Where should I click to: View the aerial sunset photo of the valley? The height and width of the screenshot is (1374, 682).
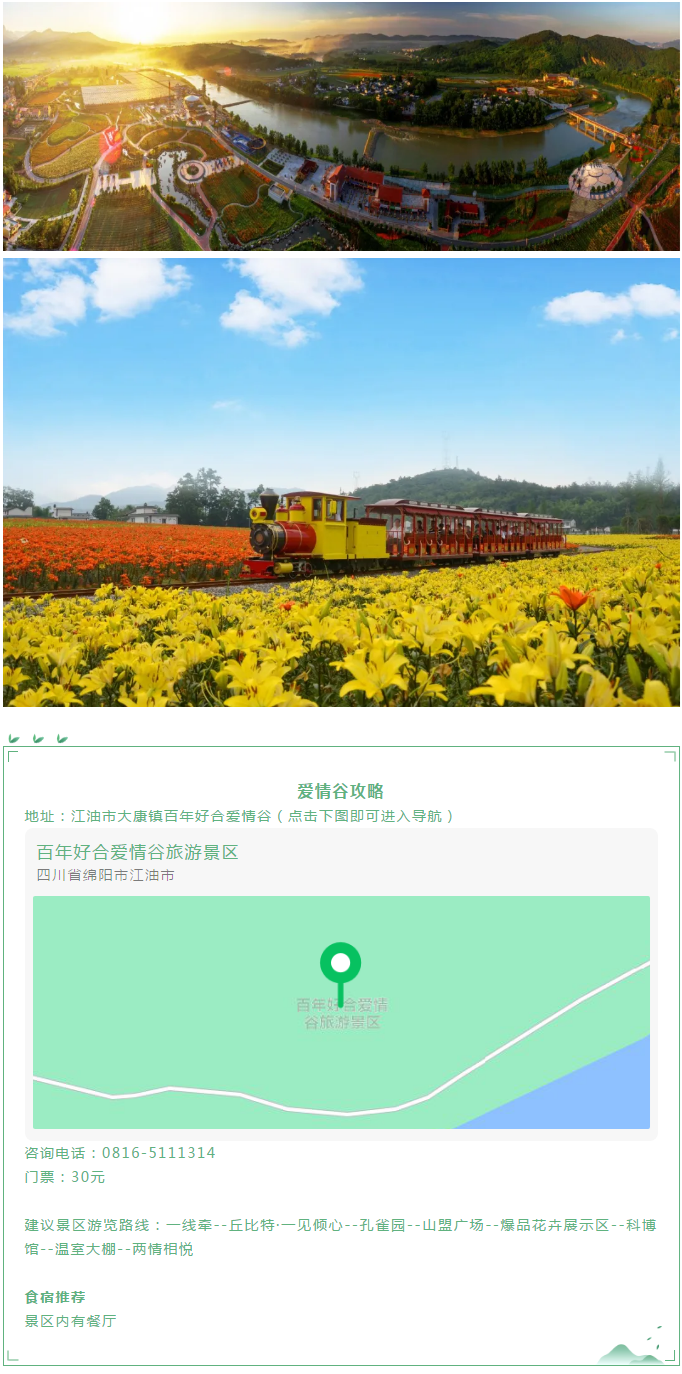(341, 126)
